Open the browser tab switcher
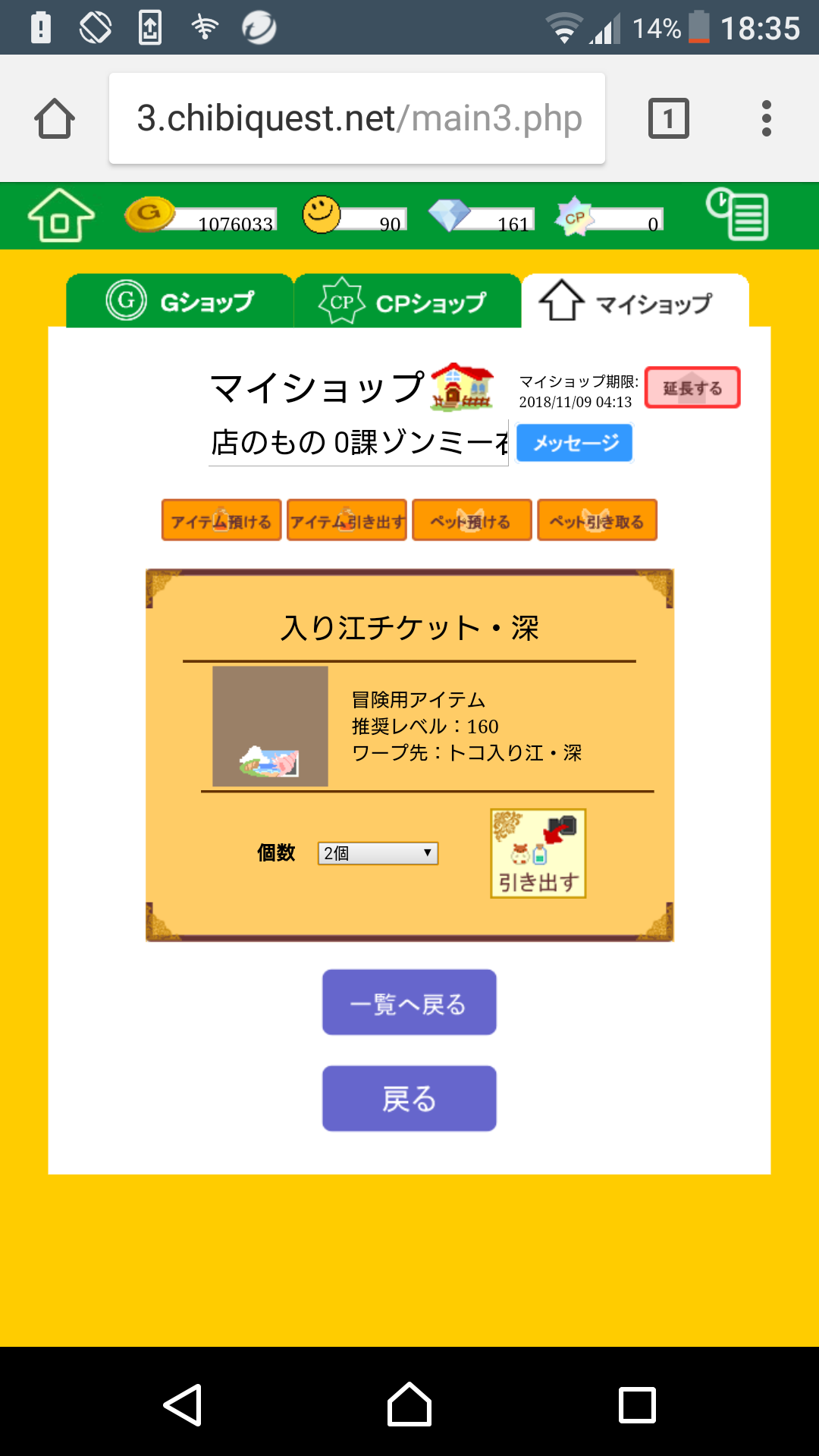This screenshot has height=1456, width=819. (668, 118)
